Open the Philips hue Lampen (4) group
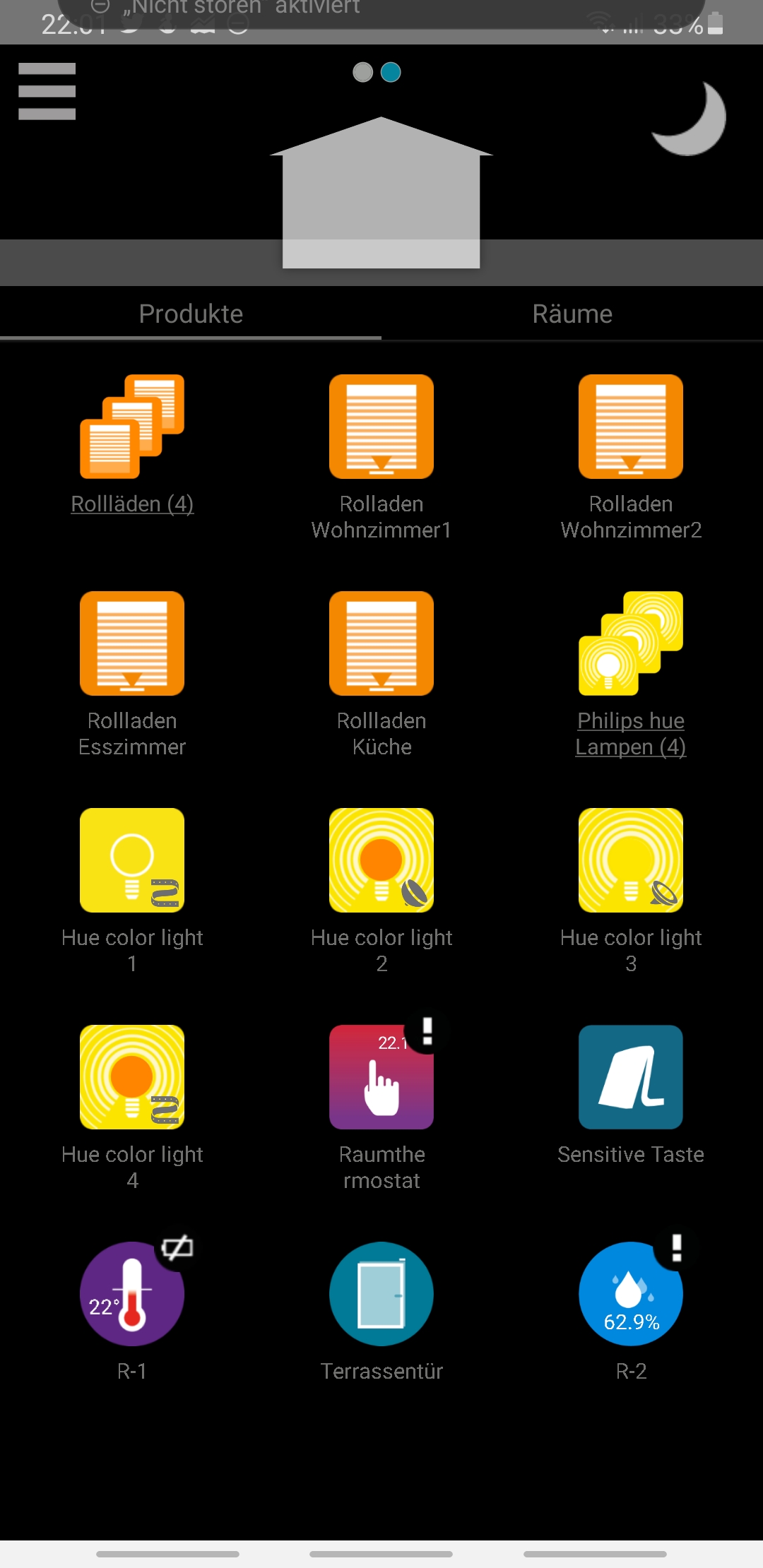The width and height of the screenshot is (763, 1568). (631, 644)
